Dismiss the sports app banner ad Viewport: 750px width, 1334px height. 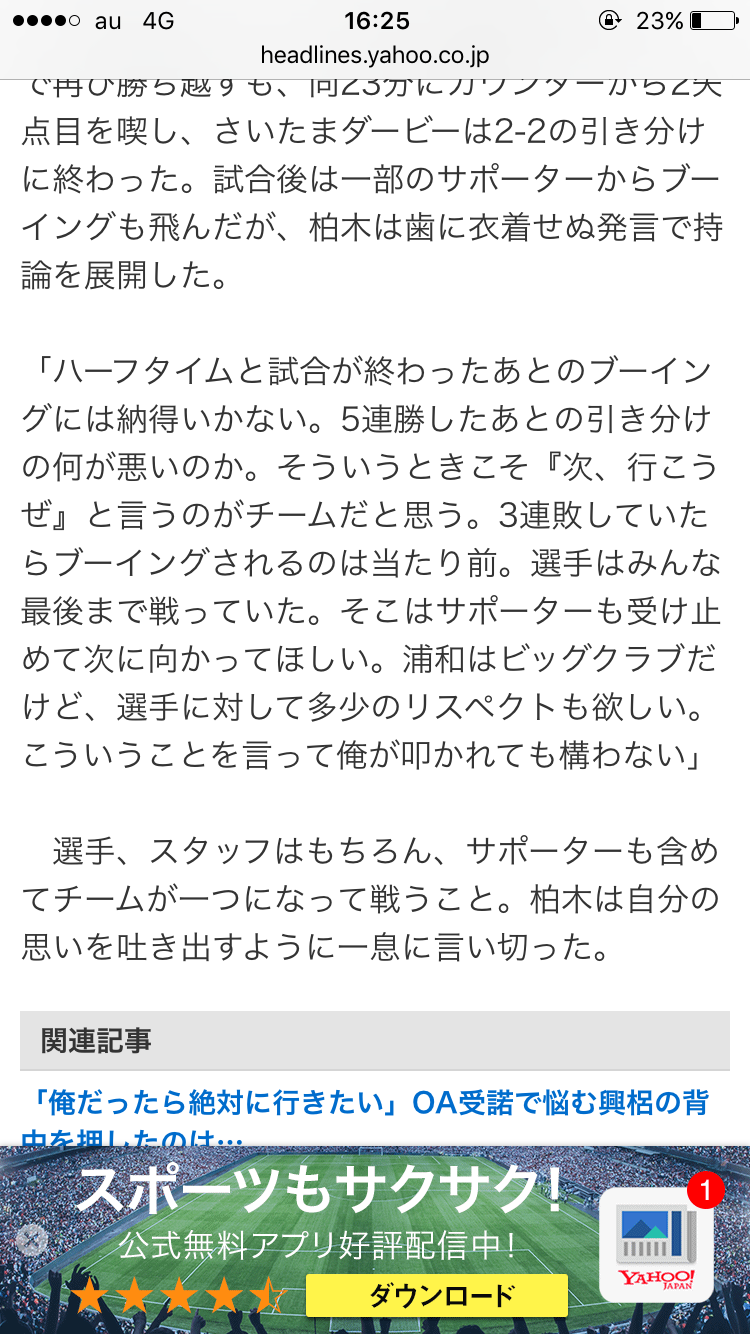point(32,1240)
